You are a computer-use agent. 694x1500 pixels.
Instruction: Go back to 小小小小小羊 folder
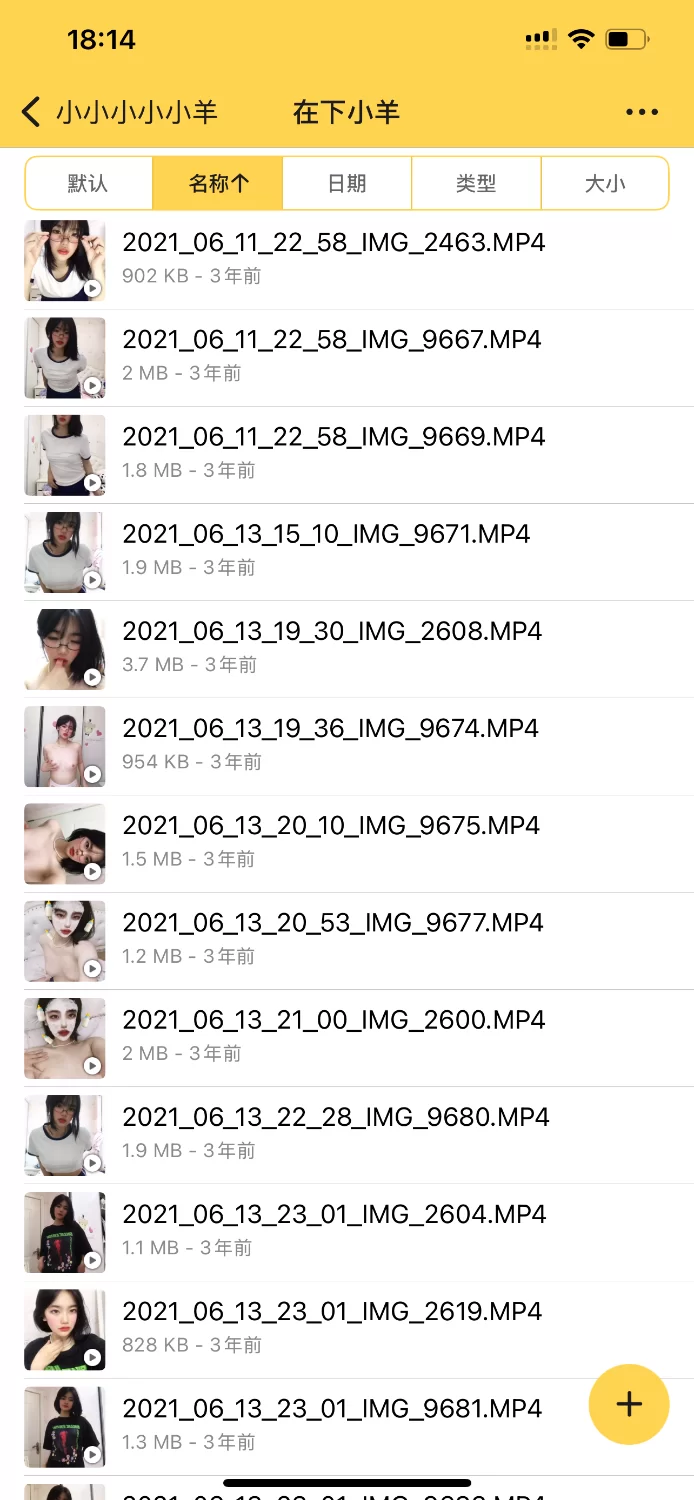(x=118, y=112)
